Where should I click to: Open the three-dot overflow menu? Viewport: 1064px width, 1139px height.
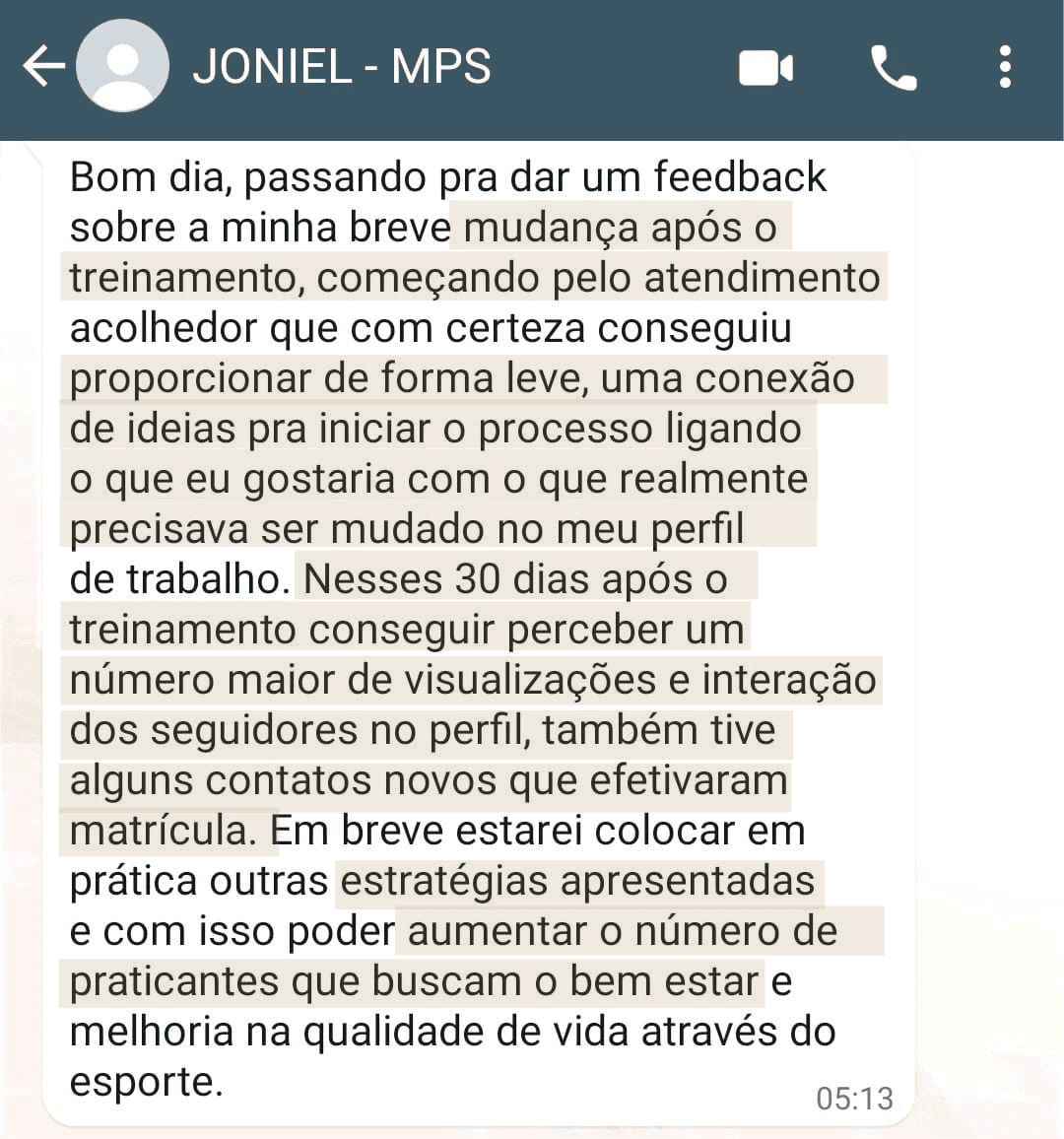pyautogui.click(x=1005, y=67)
